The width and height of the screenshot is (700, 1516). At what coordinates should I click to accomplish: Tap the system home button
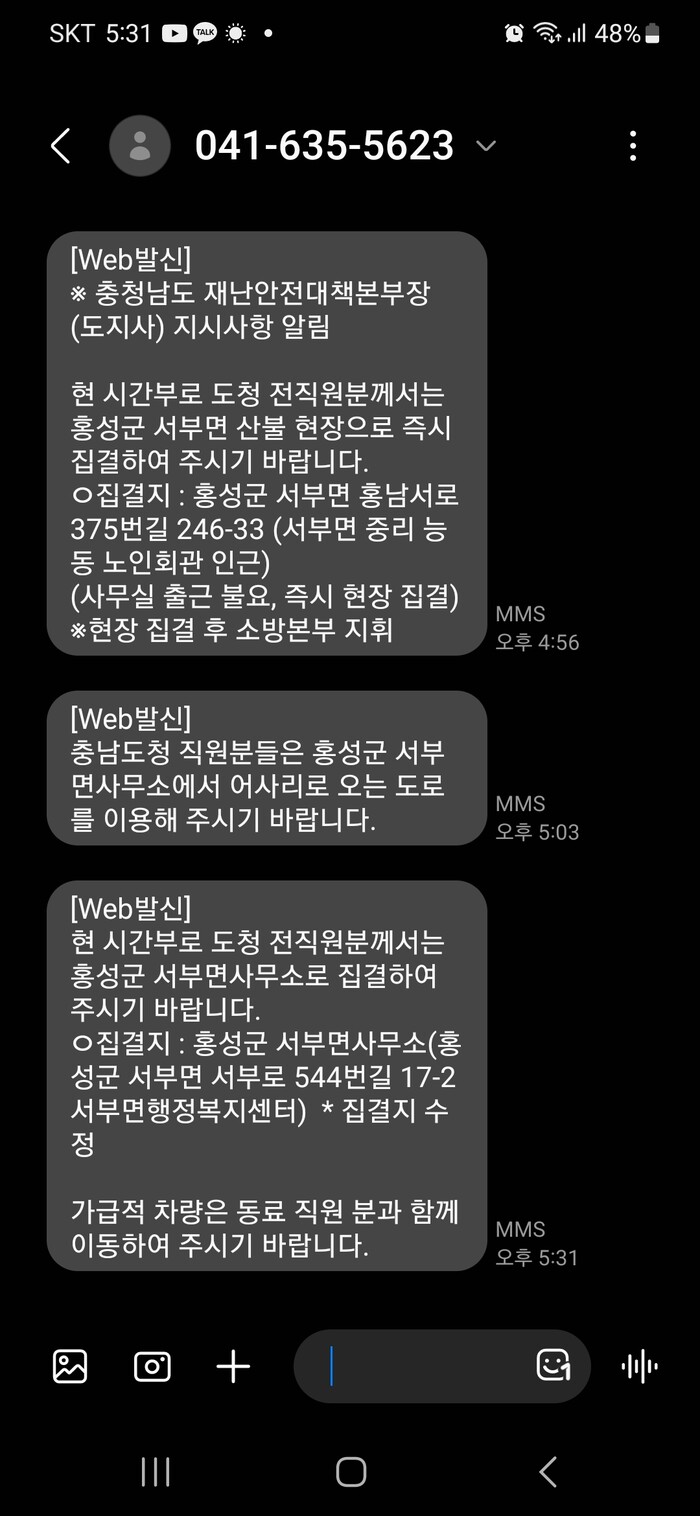pyautogui.click(x=351, y=1471)
